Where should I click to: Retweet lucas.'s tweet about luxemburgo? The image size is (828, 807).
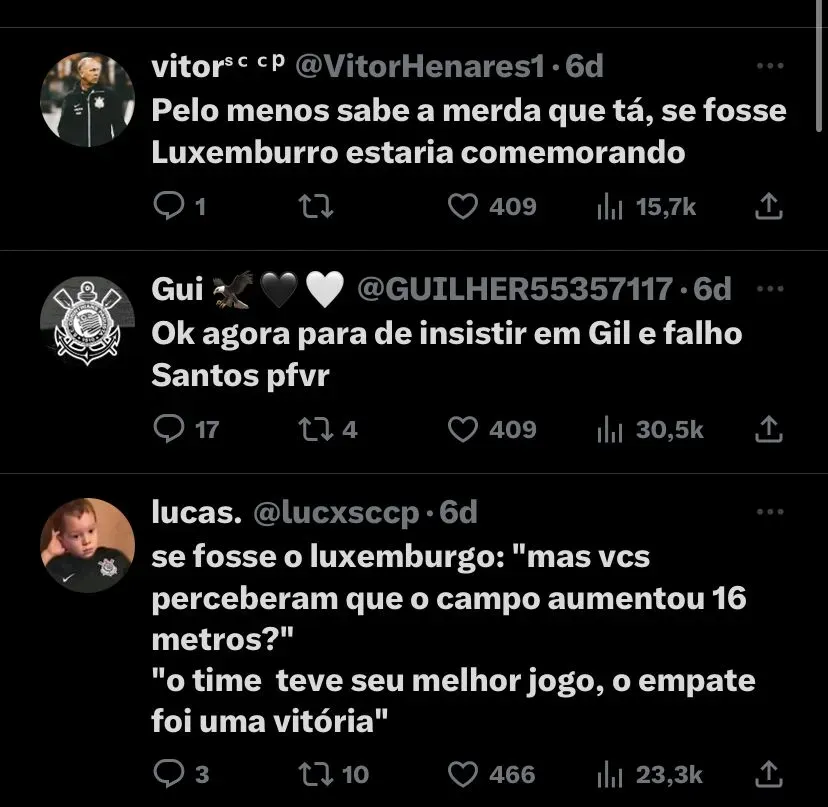317,774
